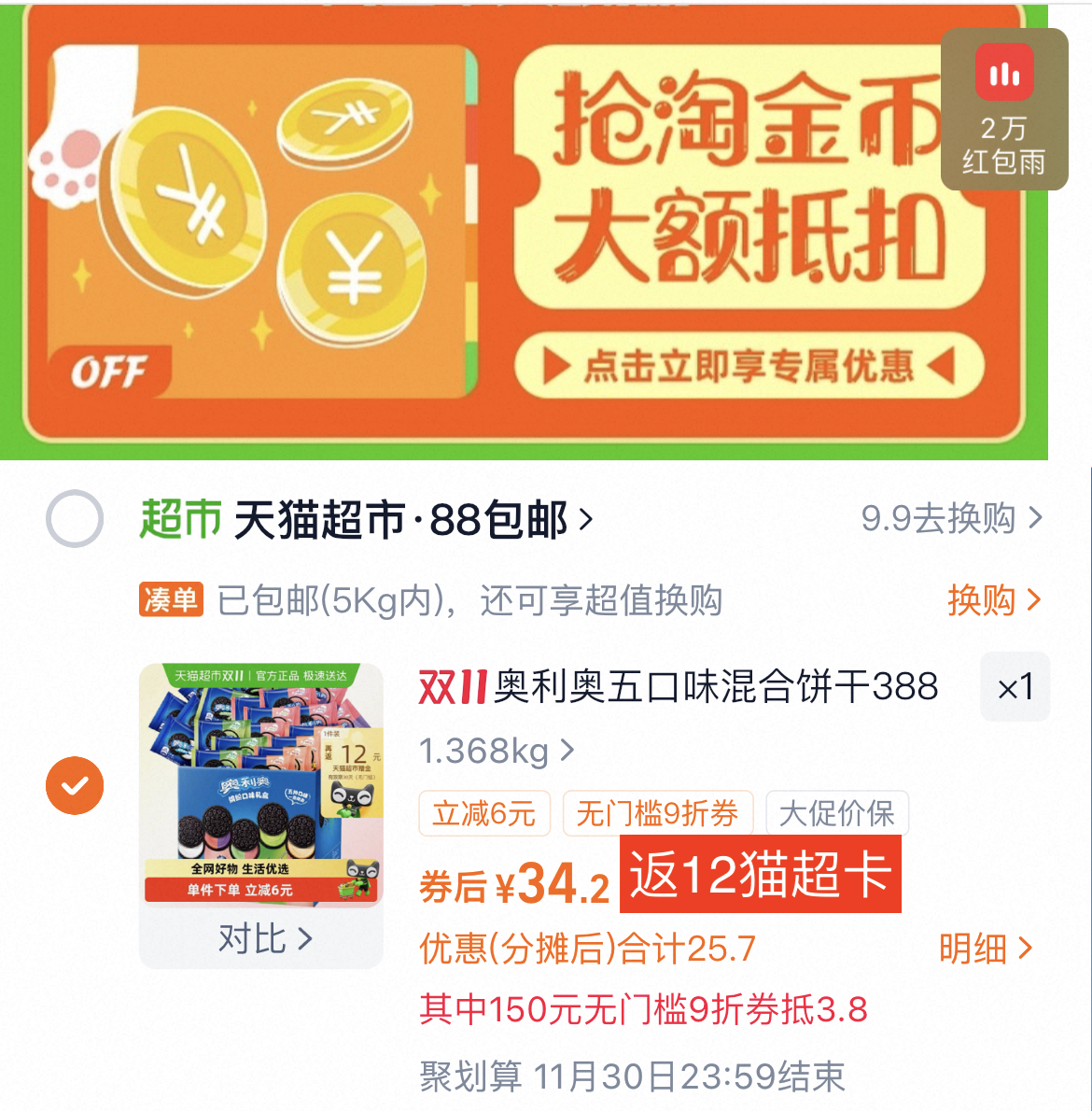Change the 1.368kg specification
This screenshot has height=1111, width=1092.
tap(496, 751)
